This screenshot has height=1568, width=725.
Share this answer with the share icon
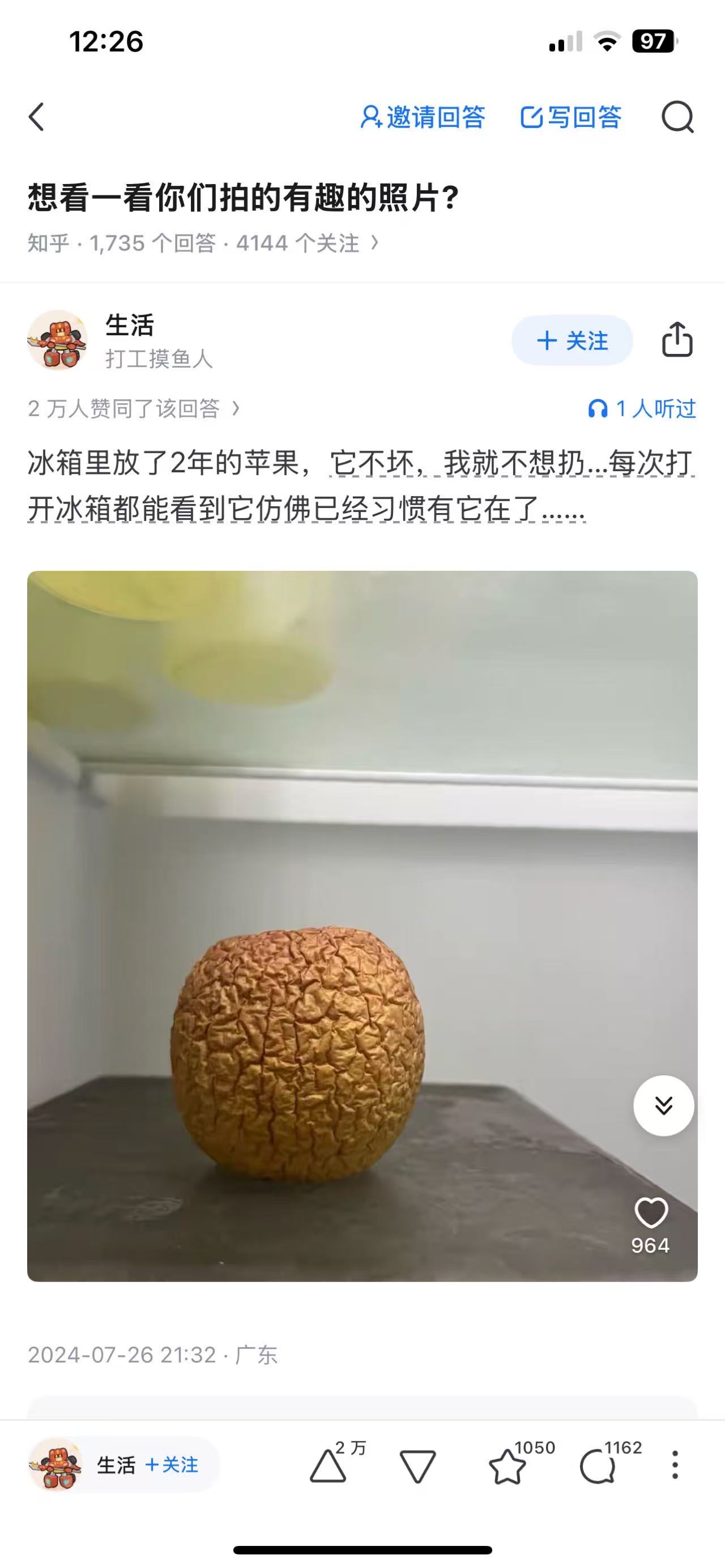(x=677, y=339)
